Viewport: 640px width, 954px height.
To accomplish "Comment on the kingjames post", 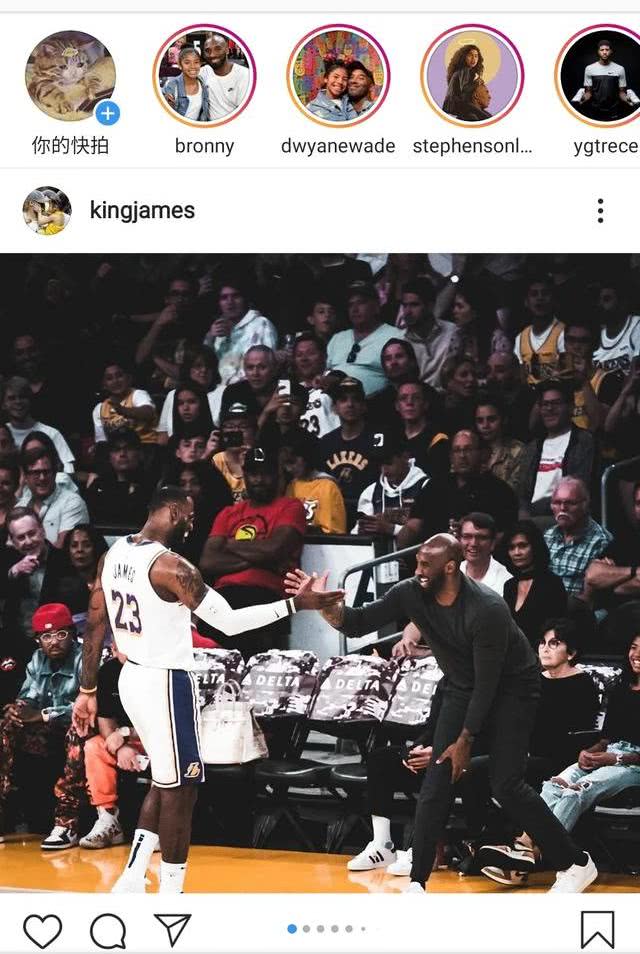I will (x=107, y=930).
